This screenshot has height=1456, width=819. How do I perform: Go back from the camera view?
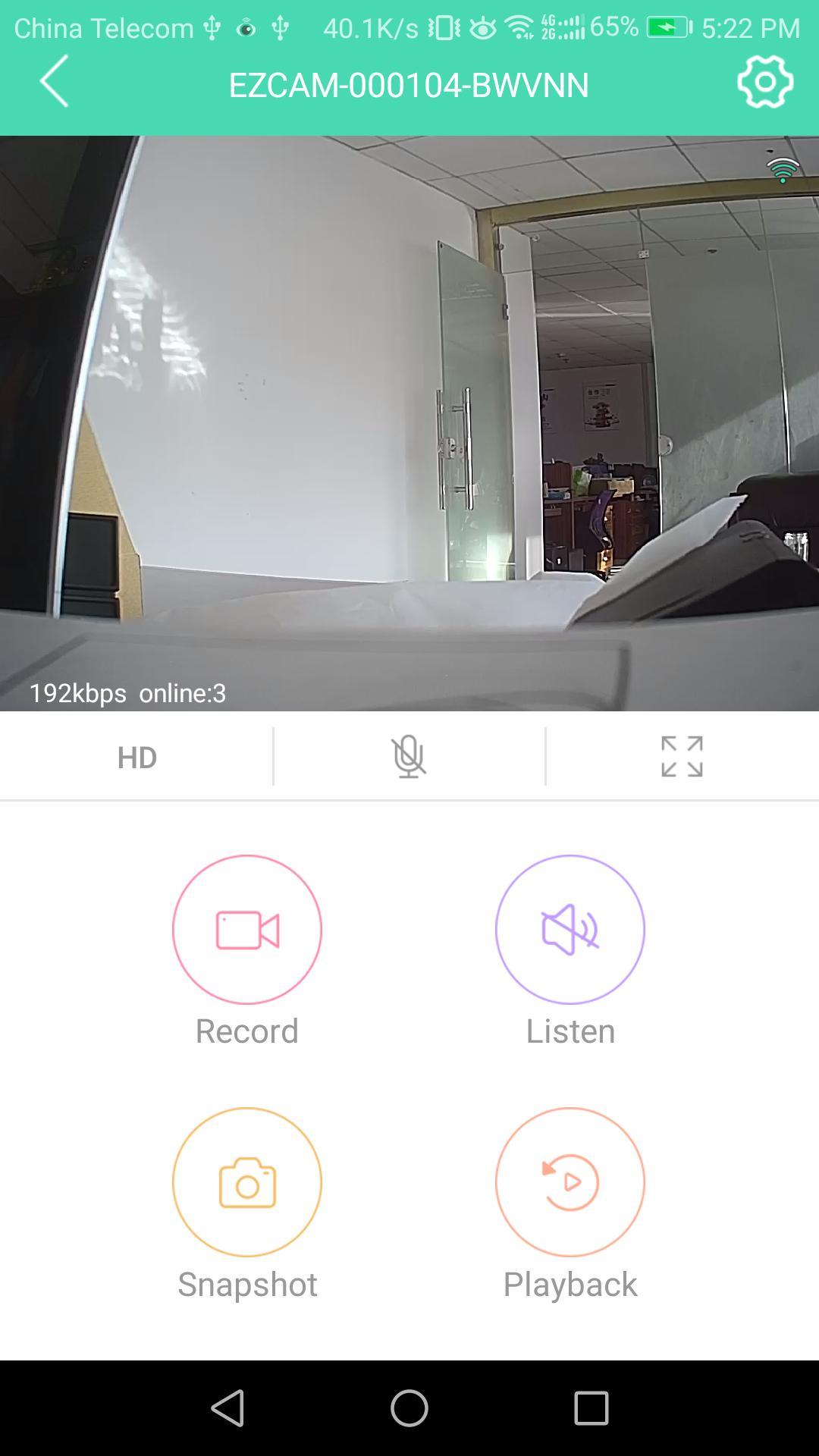pos(55,82)
